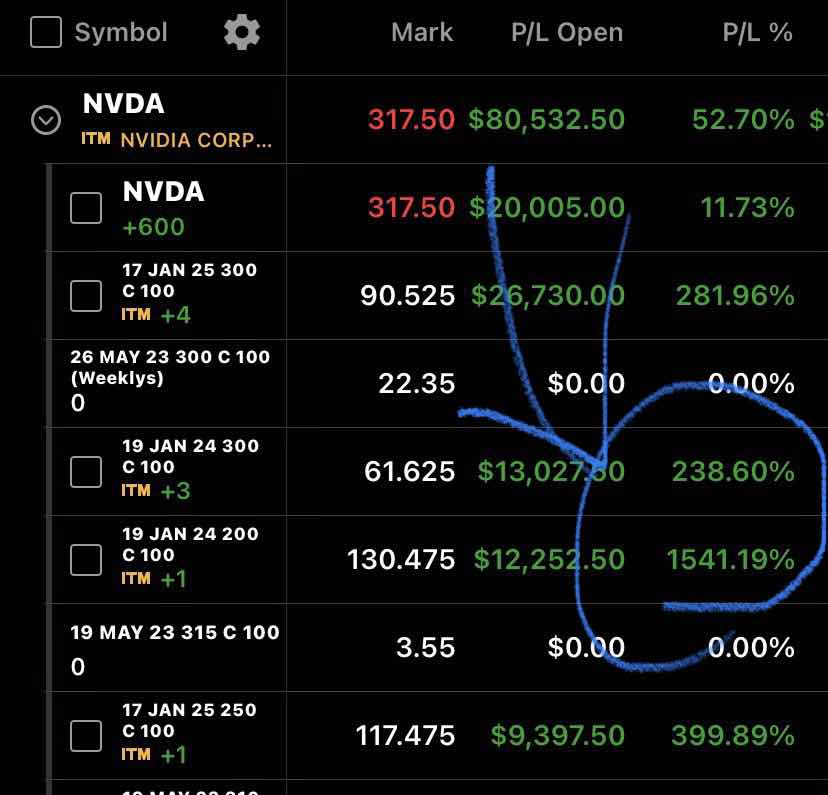Open the column settings gear
Viewport: 828px width, 795px height.
(x=242, y=32)
